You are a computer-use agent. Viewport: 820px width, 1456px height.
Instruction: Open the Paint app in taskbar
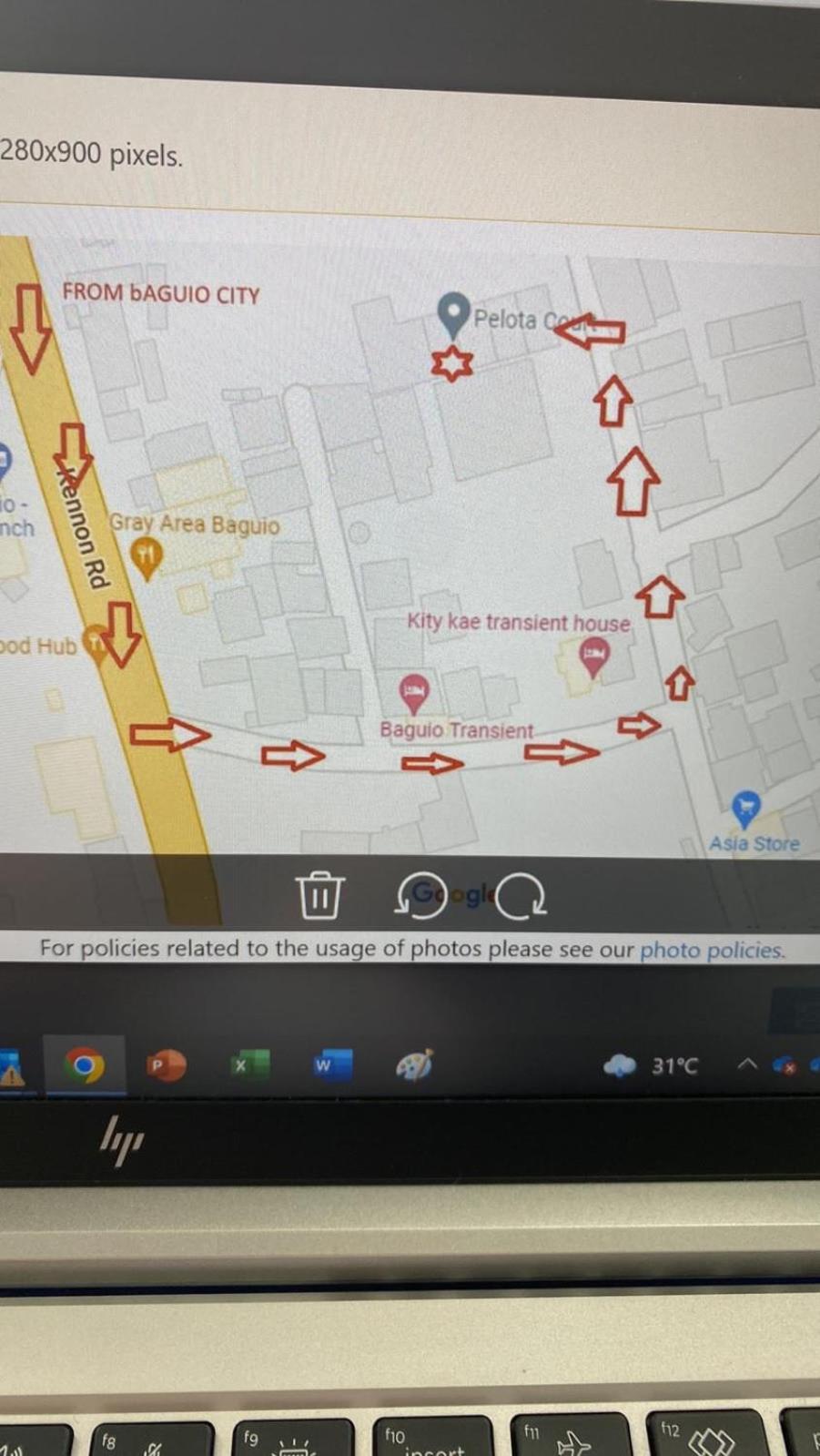[x=415, y=1064]
